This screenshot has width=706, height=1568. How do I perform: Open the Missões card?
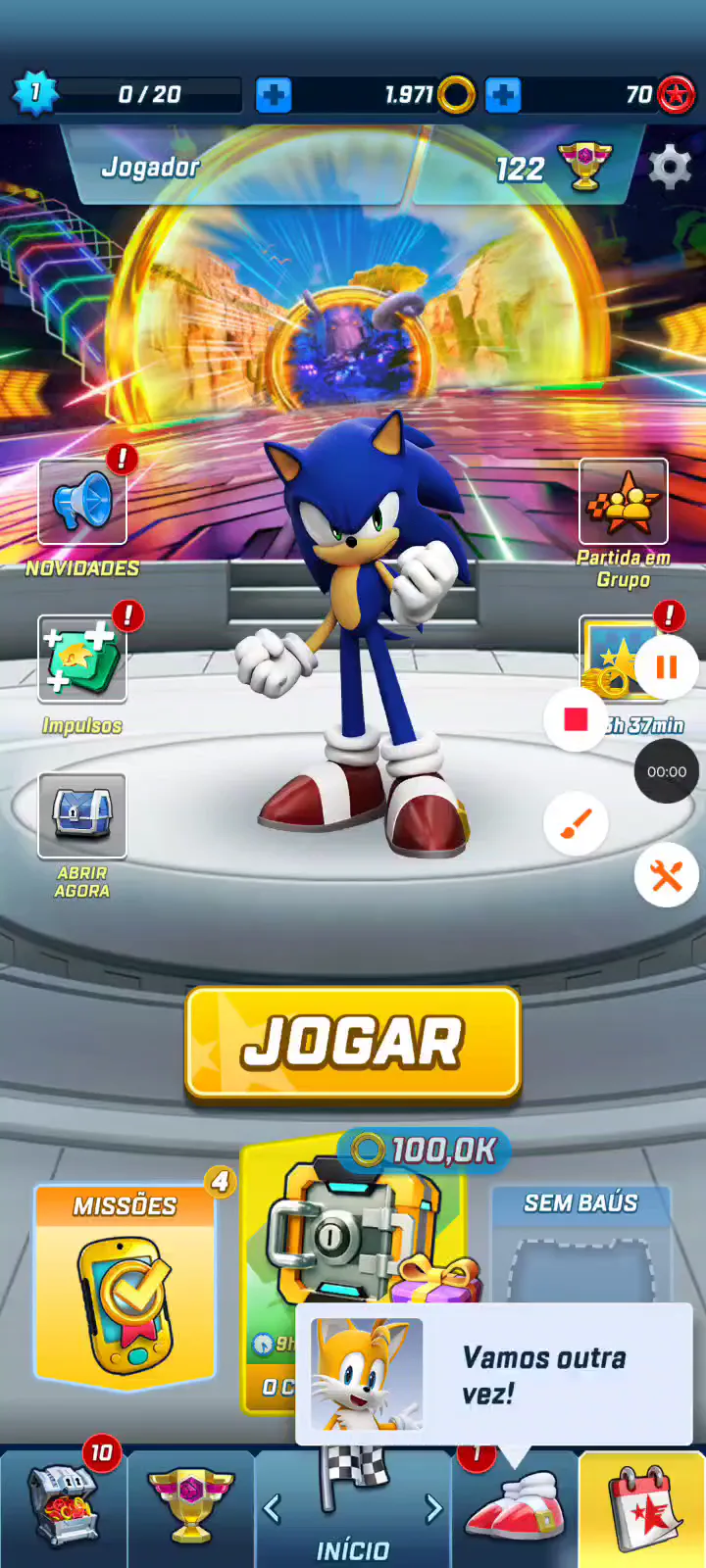(x=125, y=1286)
